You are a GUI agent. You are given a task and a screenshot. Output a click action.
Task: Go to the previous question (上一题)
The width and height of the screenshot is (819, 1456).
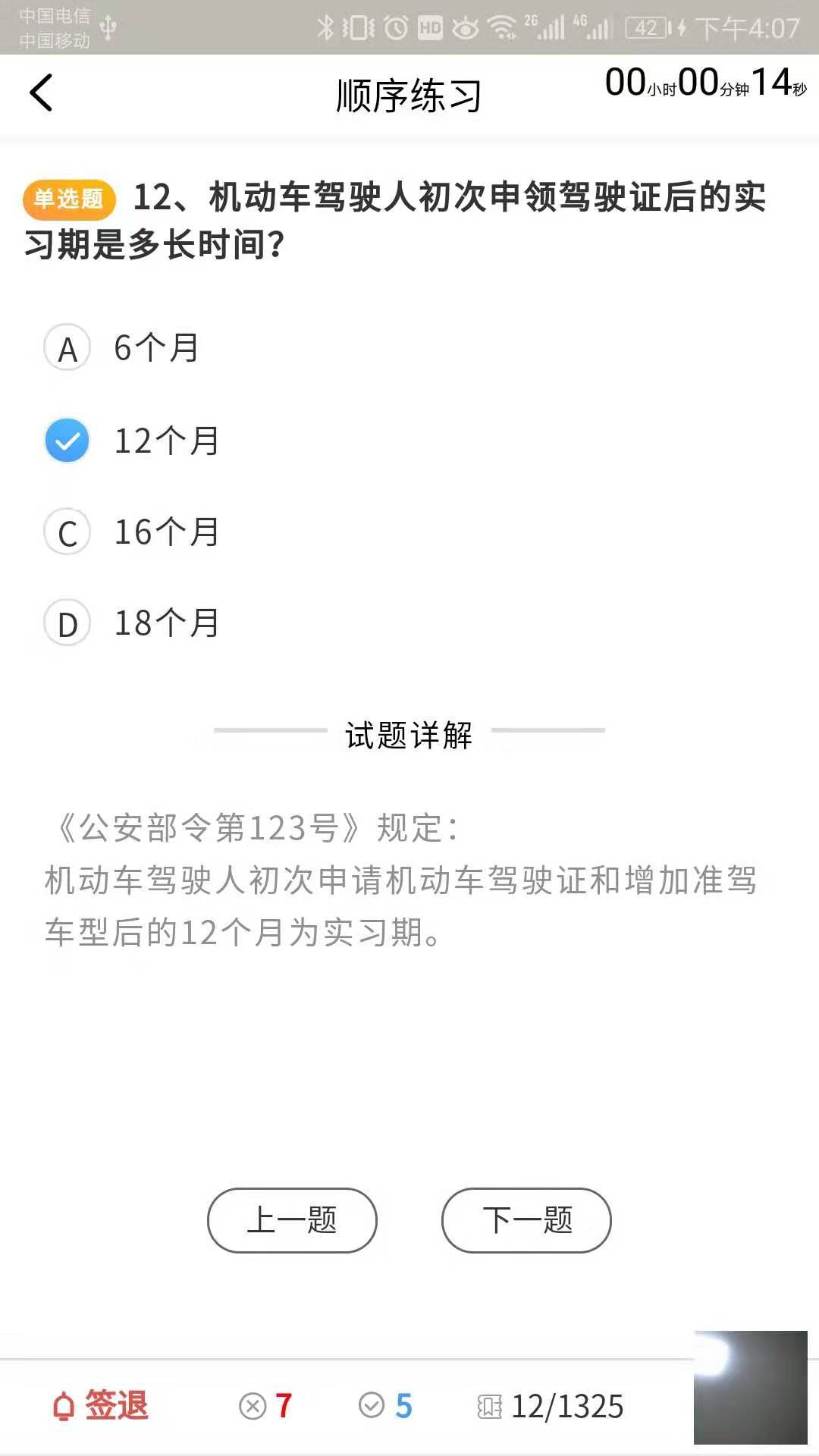pos(292,1220)
